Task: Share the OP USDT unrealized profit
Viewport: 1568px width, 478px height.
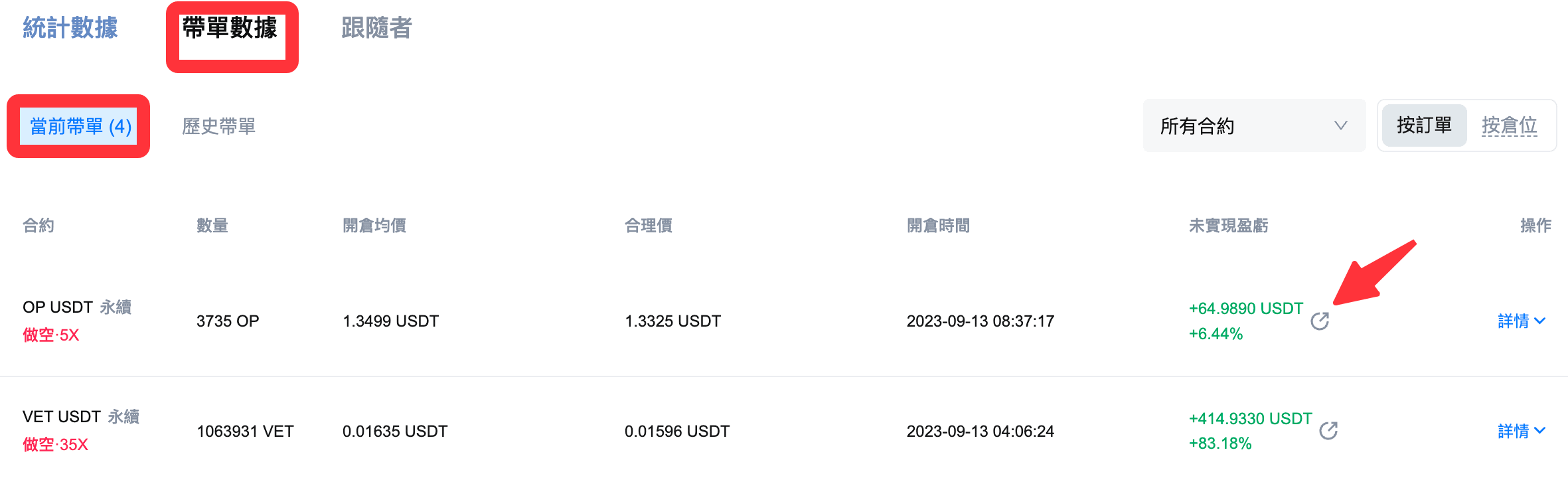Action: (1320, 321)
